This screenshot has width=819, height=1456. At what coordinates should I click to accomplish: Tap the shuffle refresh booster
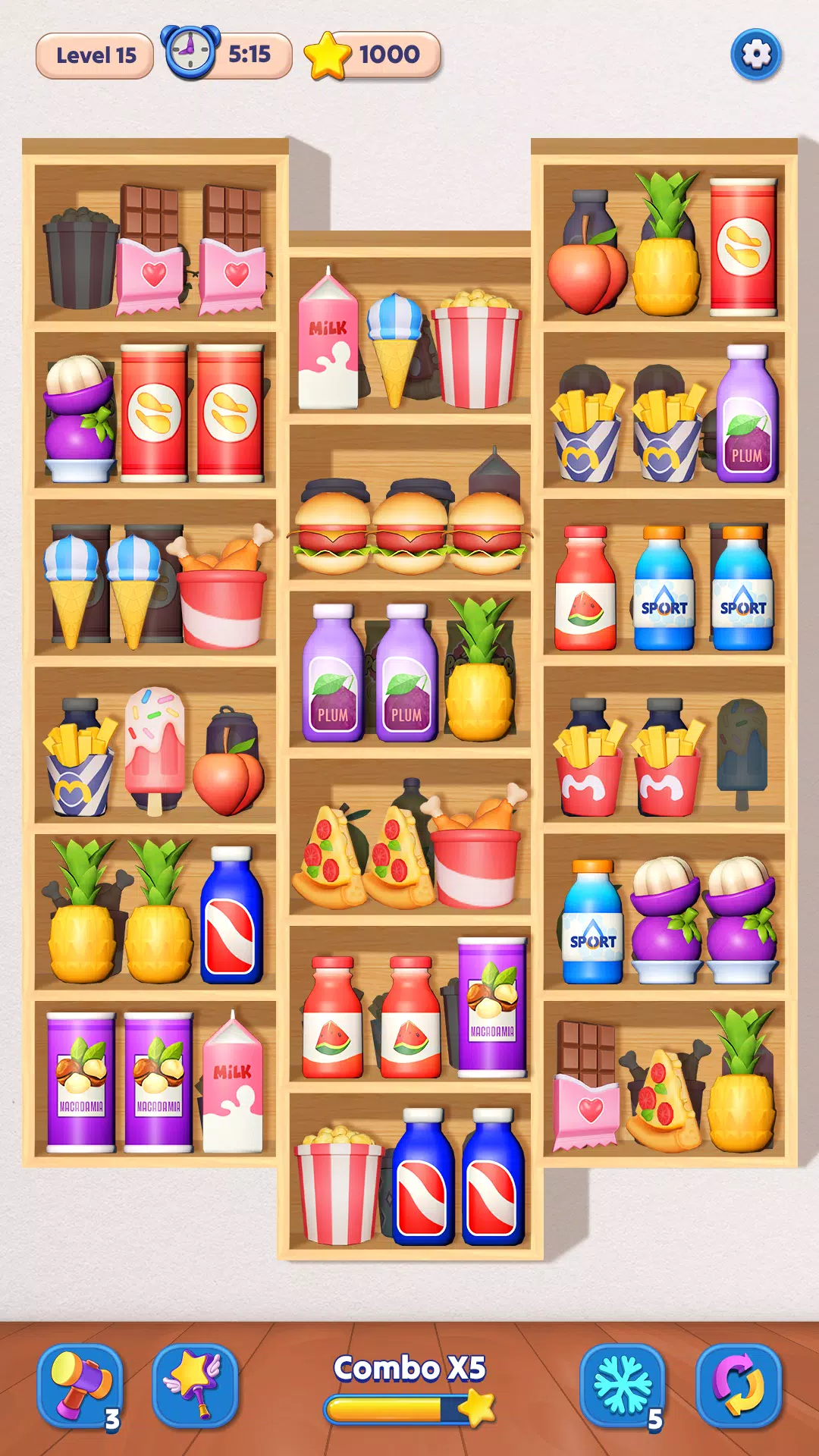point(739,1385)
